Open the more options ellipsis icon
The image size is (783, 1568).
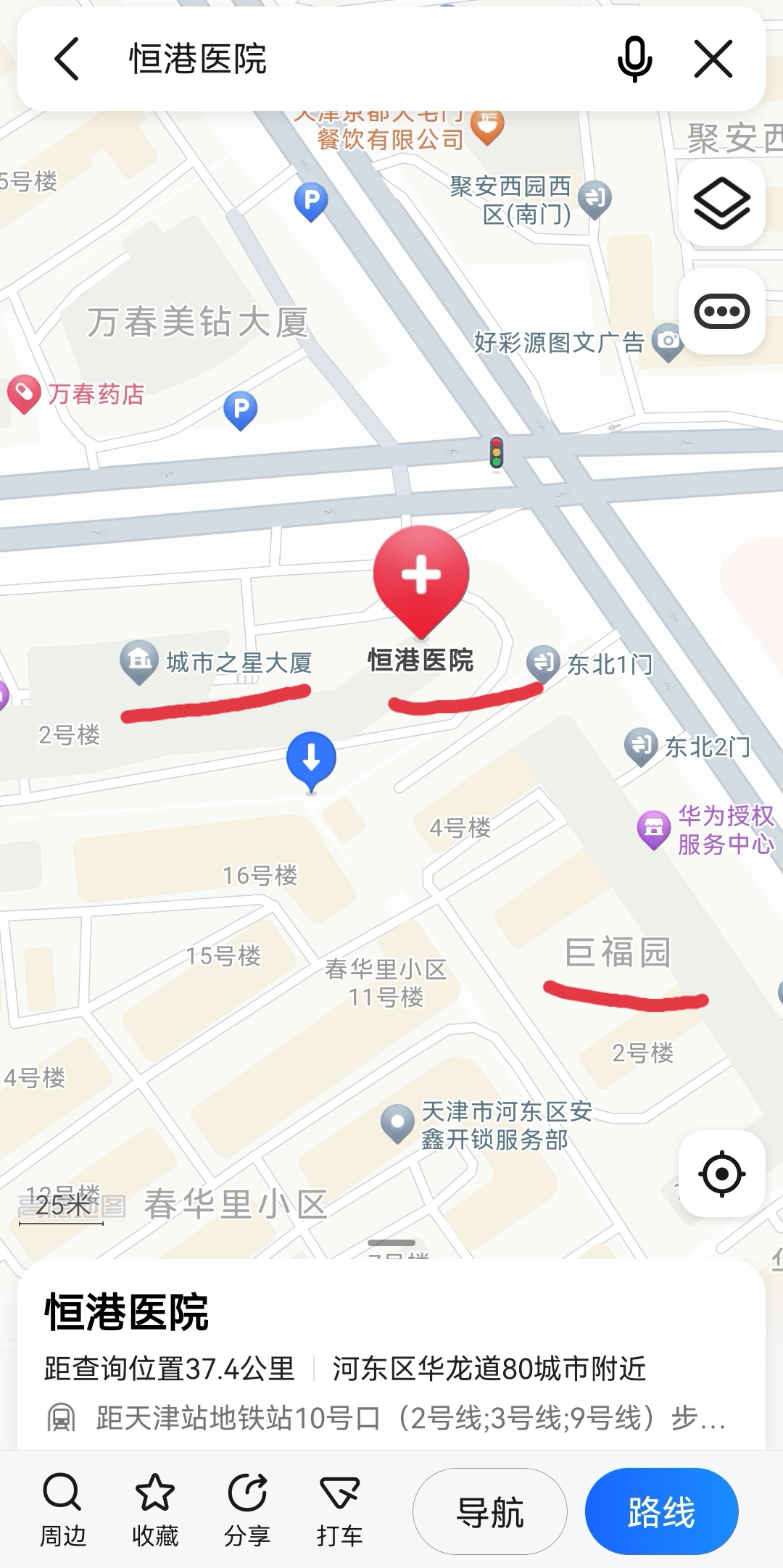coord(722,310)
